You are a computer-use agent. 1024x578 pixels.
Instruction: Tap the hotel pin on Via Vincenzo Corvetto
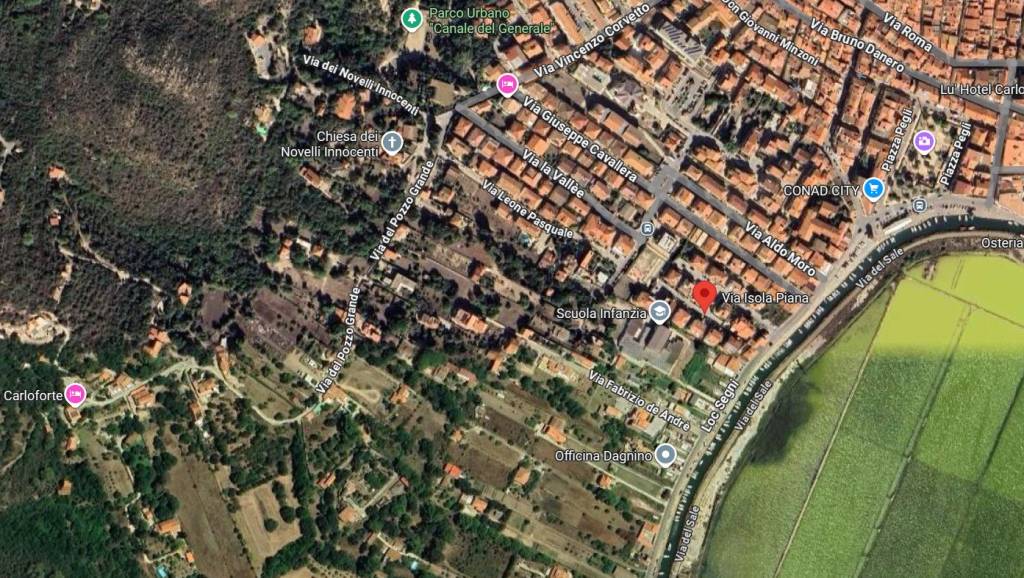(x=507, y=84)
